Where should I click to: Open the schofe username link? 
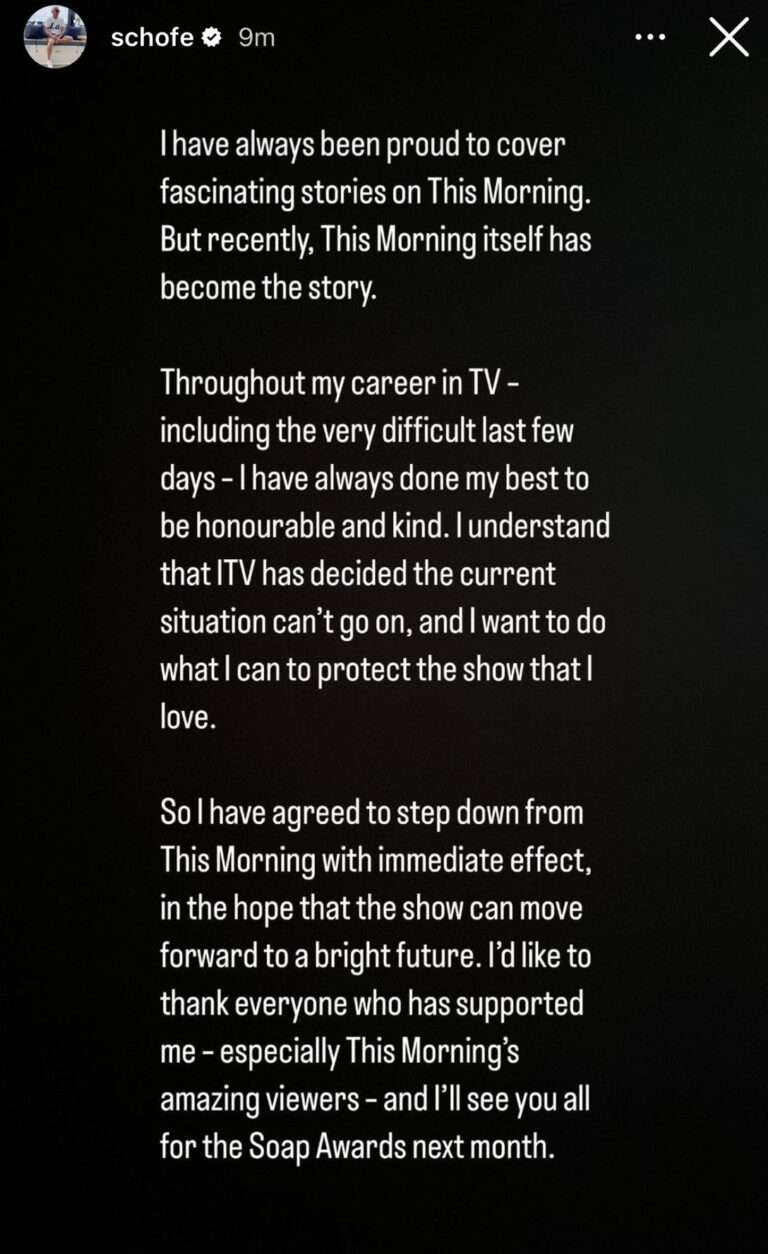point(152,38)
